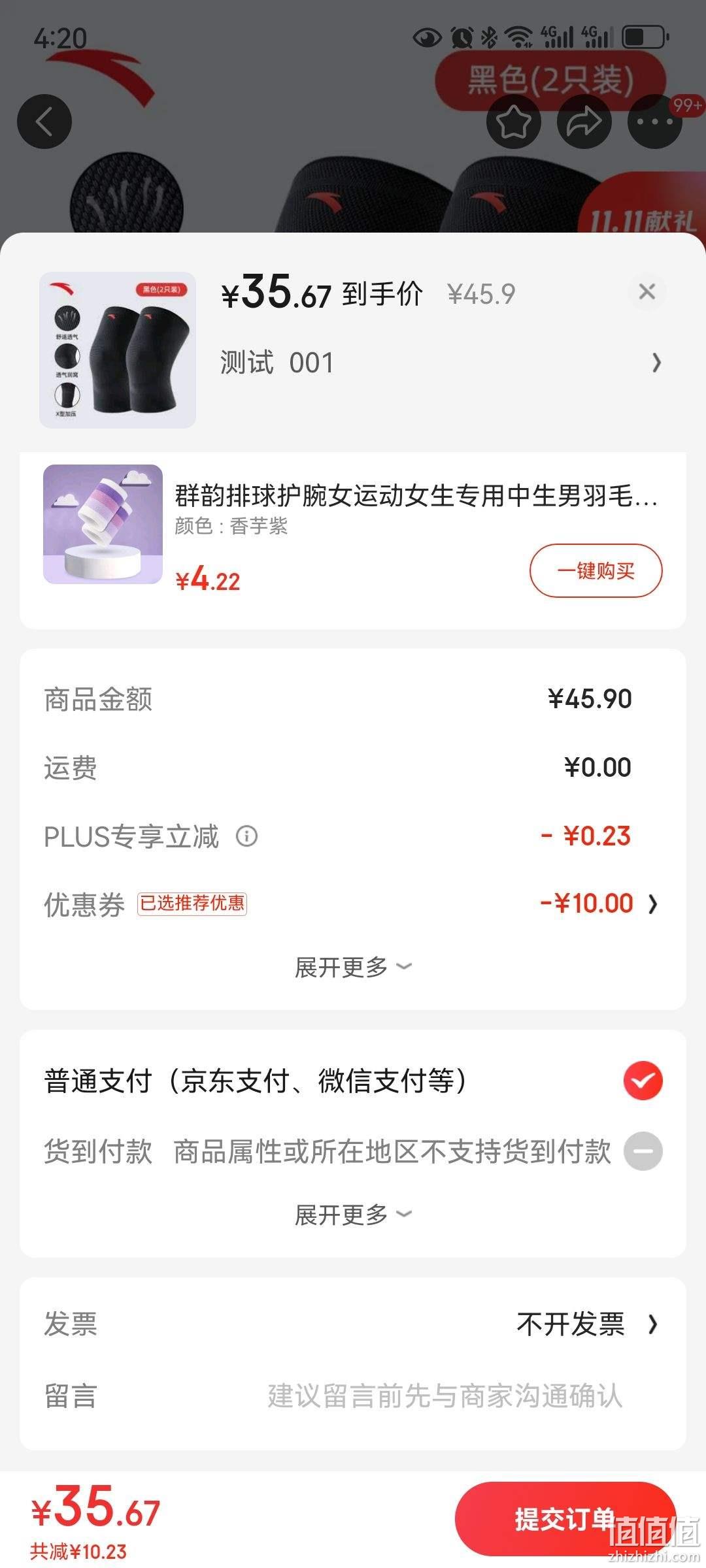
Task: Open the 优惠券 selection
Action: pos(353,904)
